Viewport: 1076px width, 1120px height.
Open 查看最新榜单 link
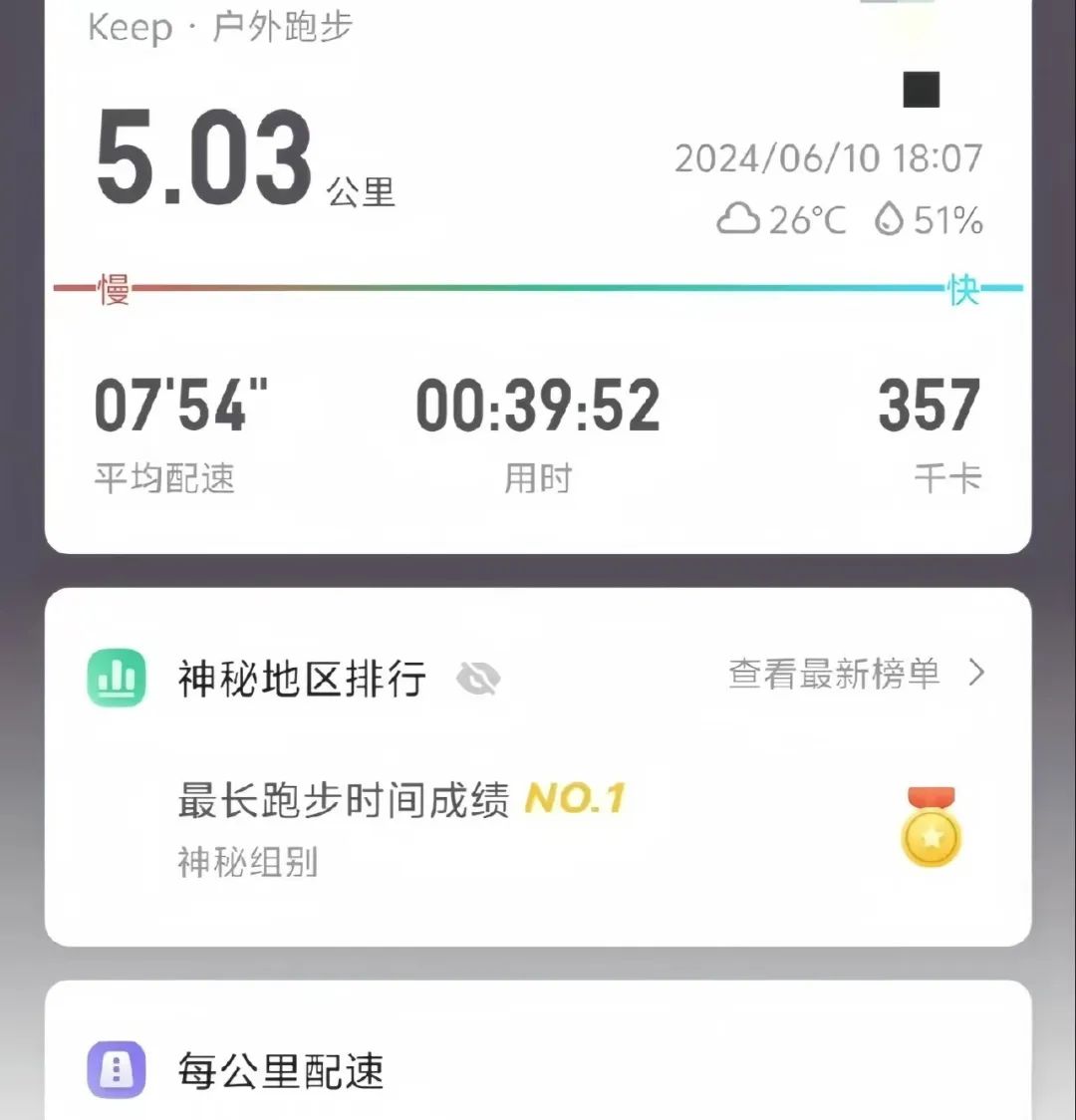pyautogui.click(x=855, y=675)
